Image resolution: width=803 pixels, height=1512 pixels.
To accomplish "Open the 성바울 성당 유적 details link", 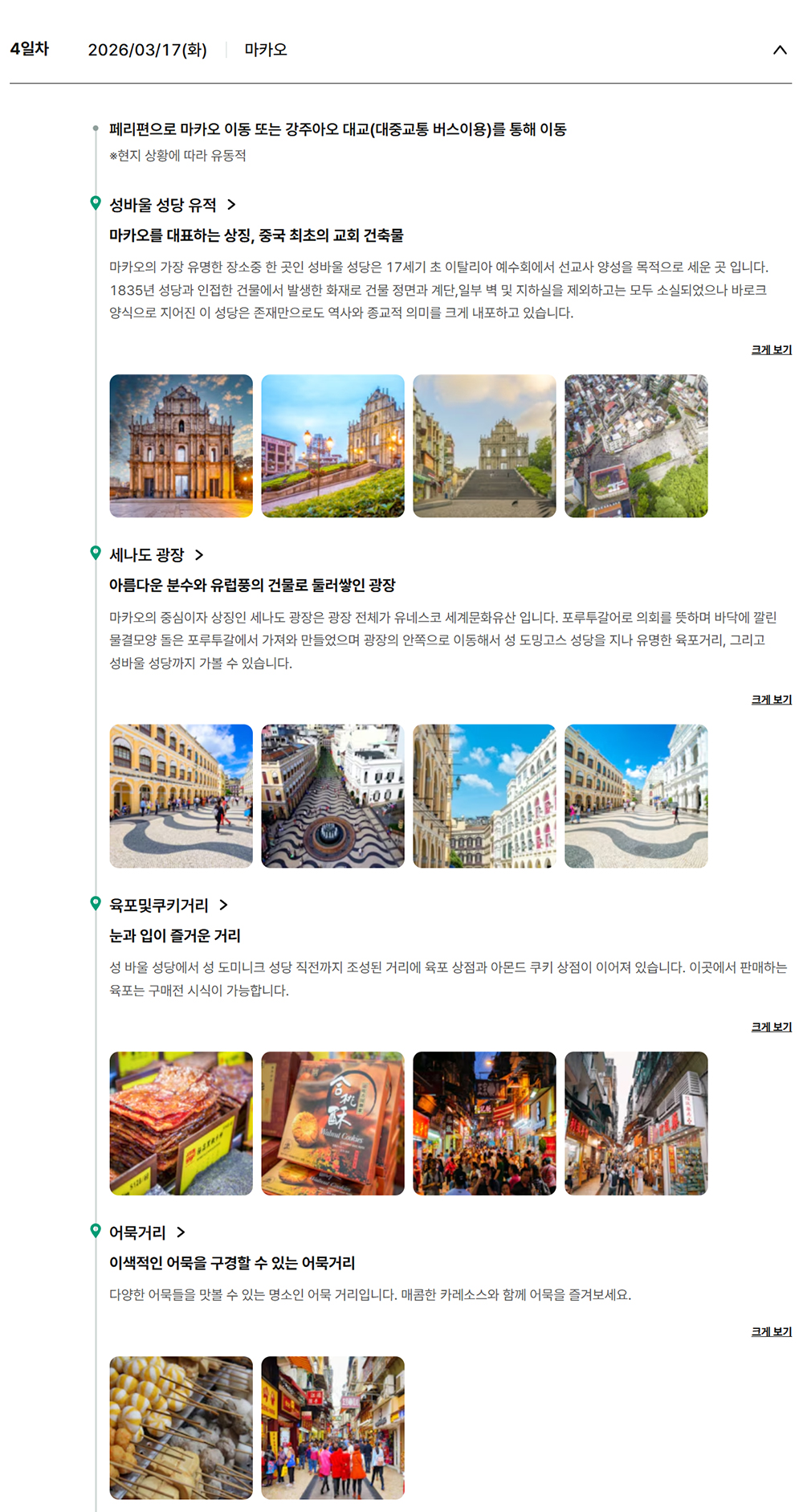I will tap(173, 205).
